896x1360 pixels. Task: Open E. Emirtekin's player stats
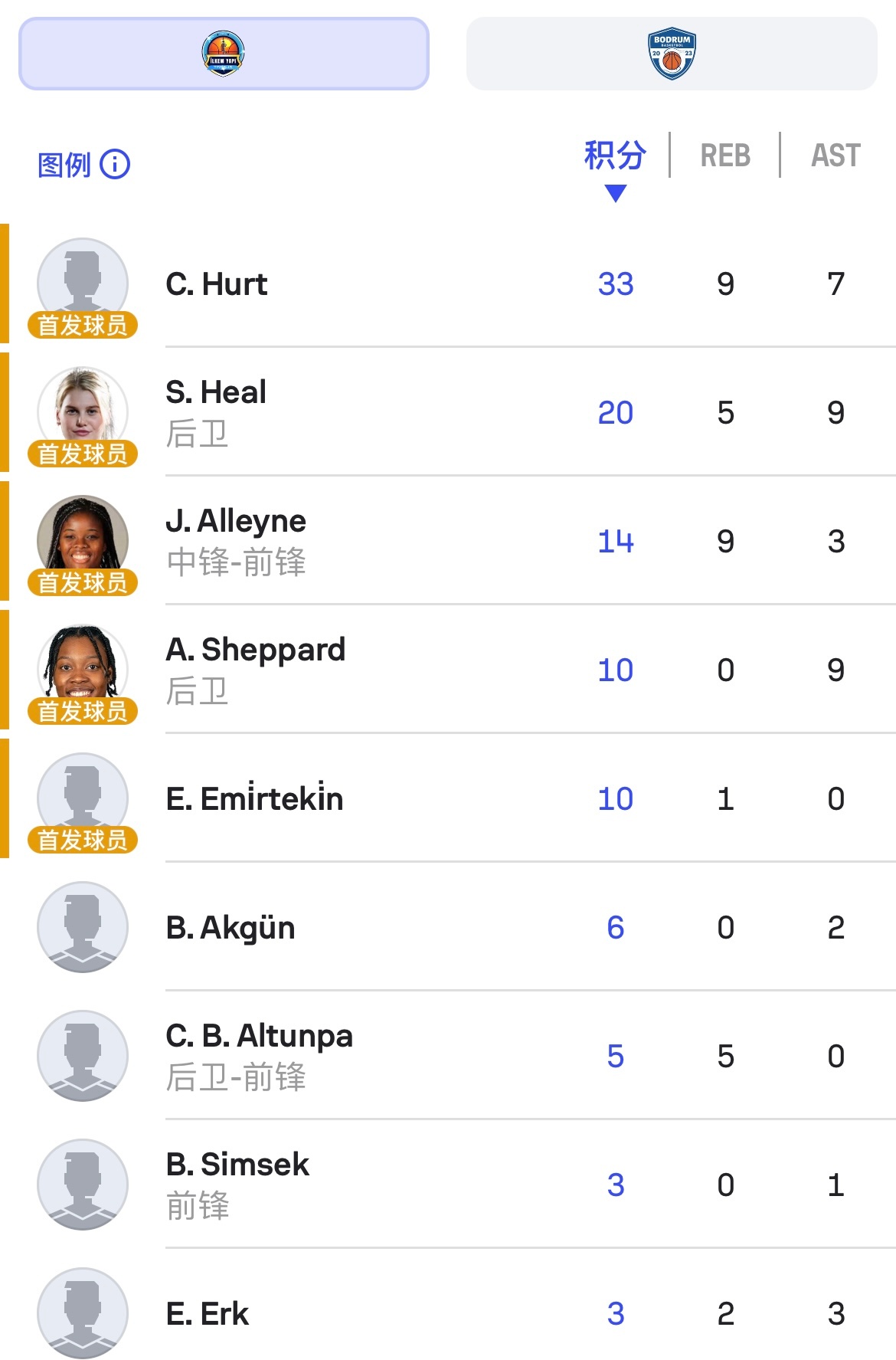(254, 798)
